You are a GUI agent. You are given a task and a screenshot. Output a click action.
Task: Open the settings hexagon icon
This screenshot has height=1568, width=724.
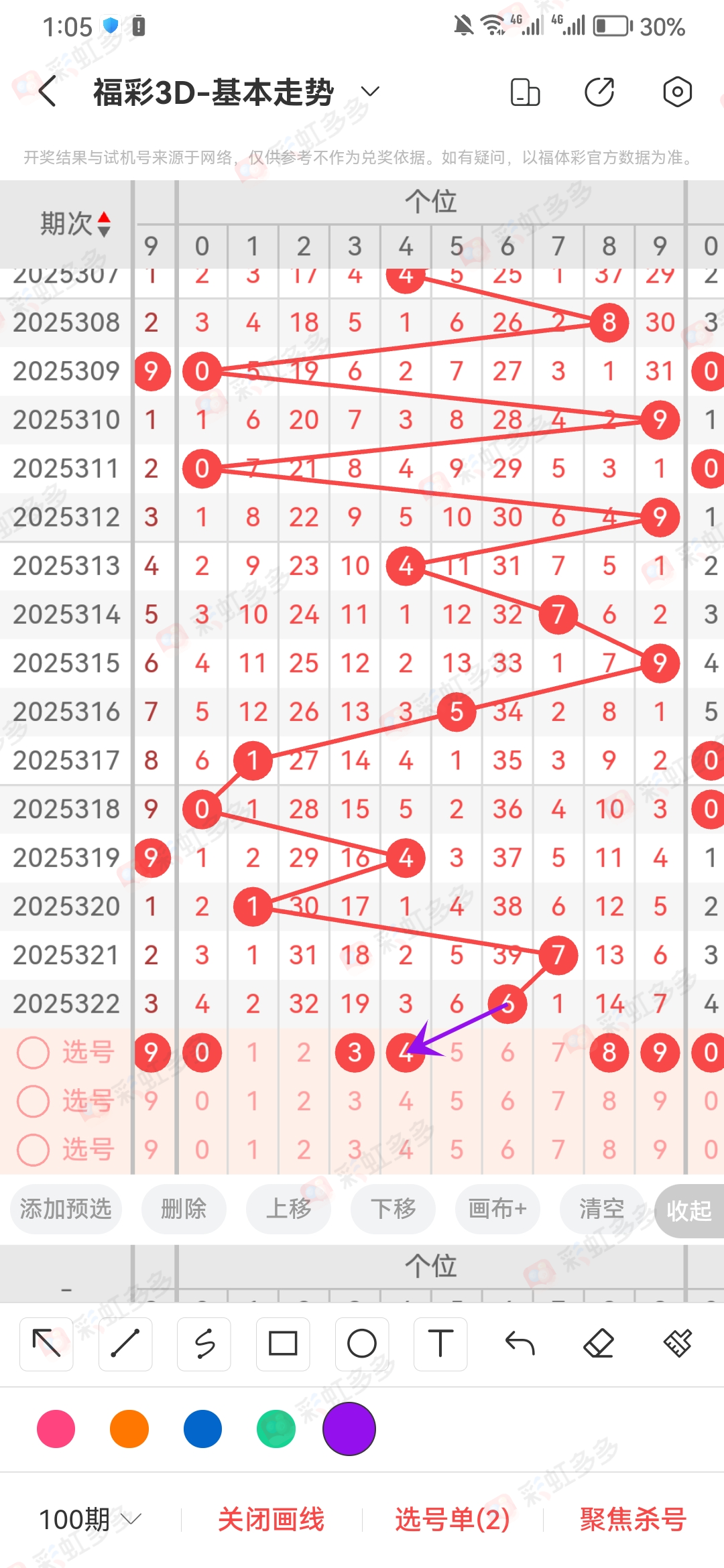pos(677,92)
